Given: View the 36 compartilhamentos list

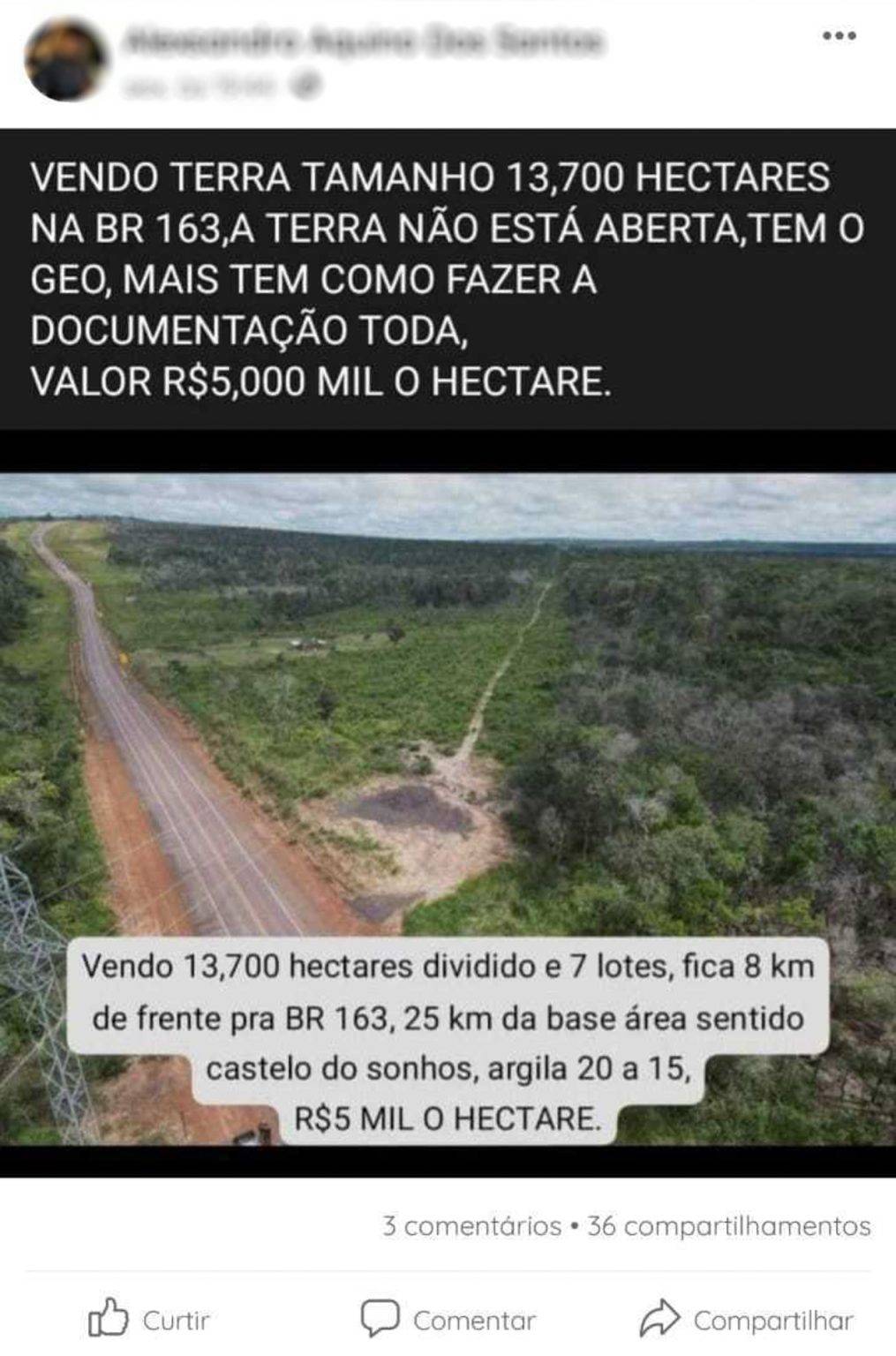Looking at the screenshot, I should 729,1225.
